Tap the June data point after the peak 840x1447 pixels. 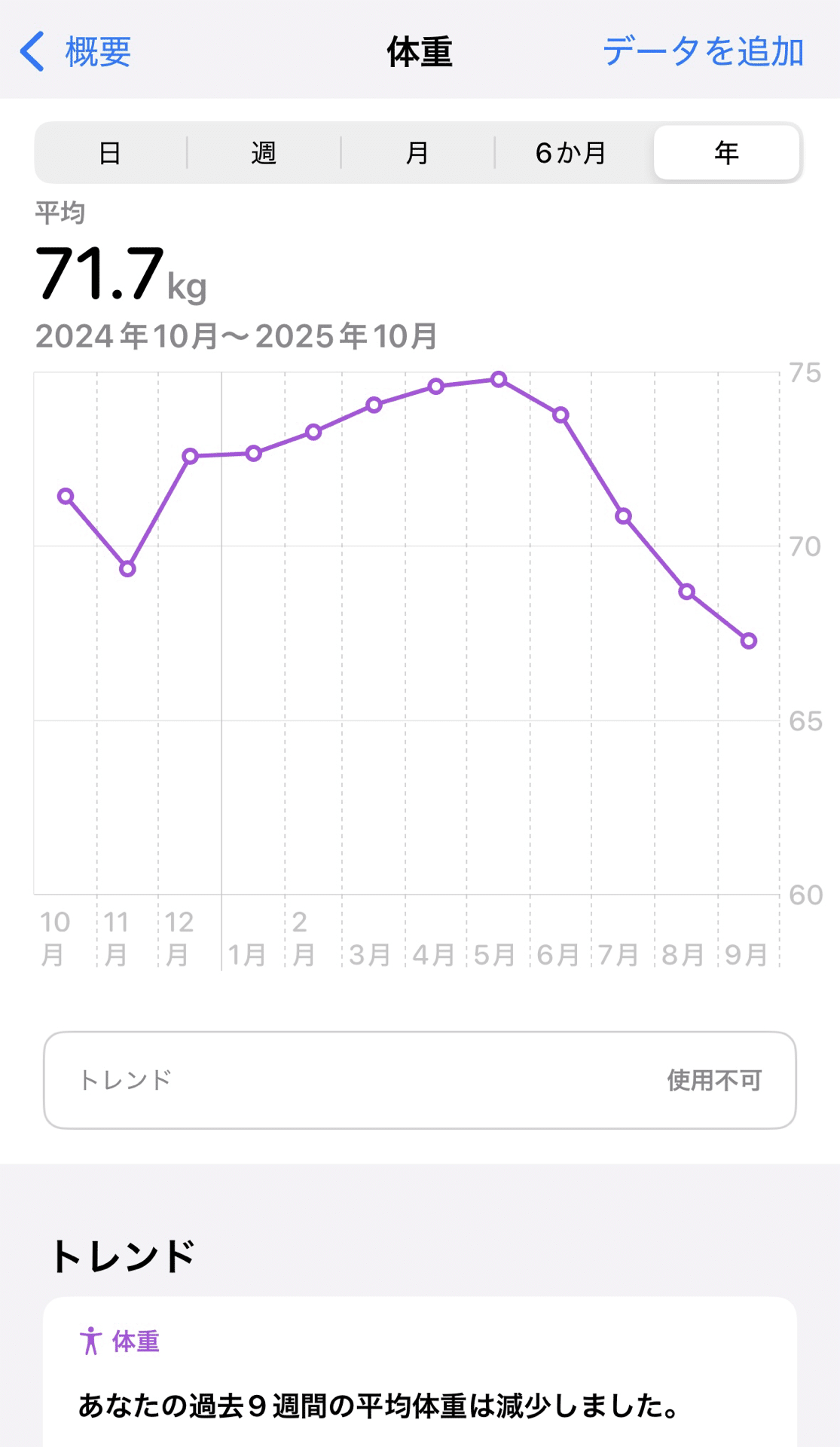tap(560, 414)
